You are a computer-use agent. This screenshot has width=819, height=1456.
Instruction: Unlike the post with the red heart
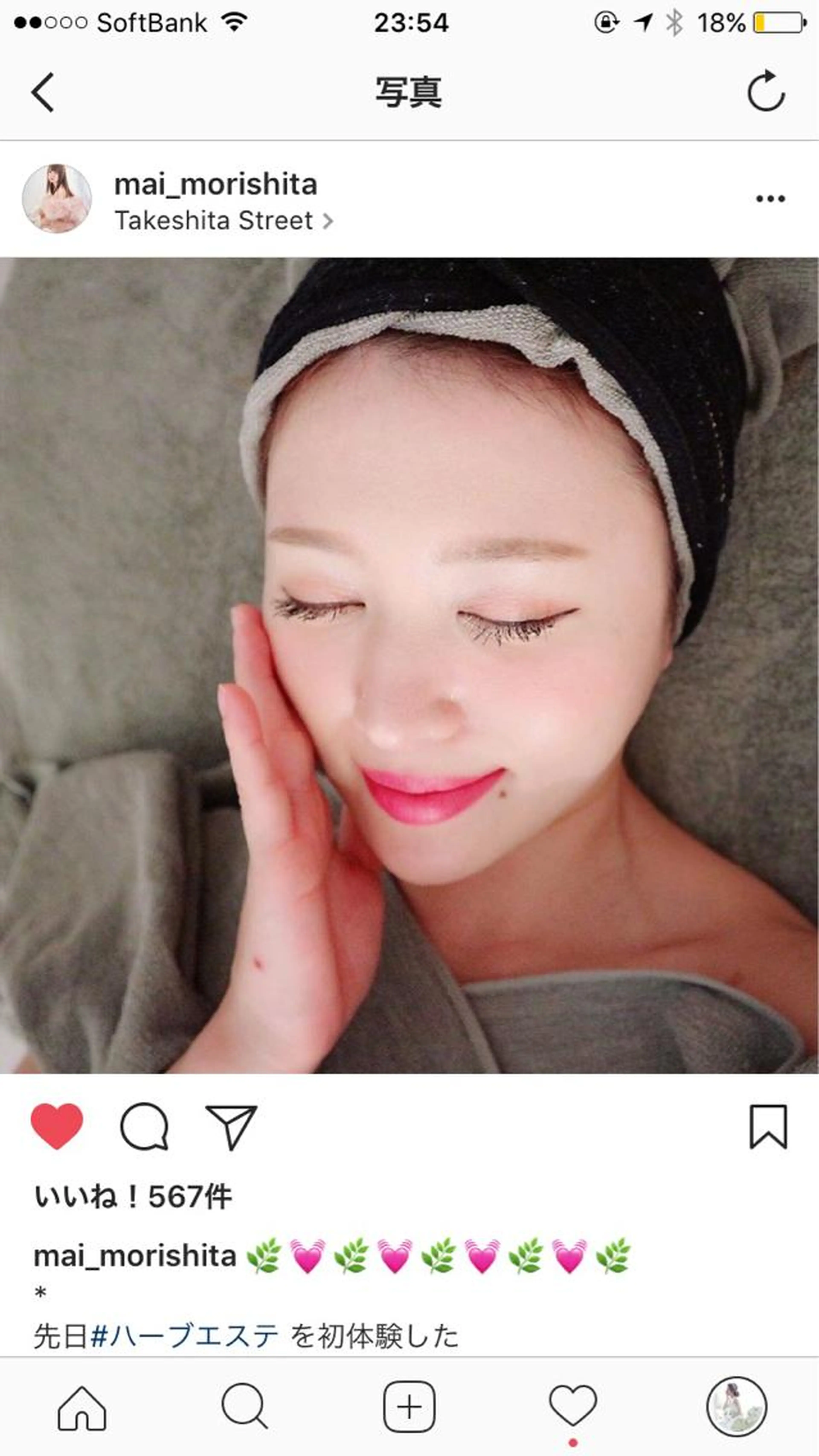click(x=57, y=1126)
